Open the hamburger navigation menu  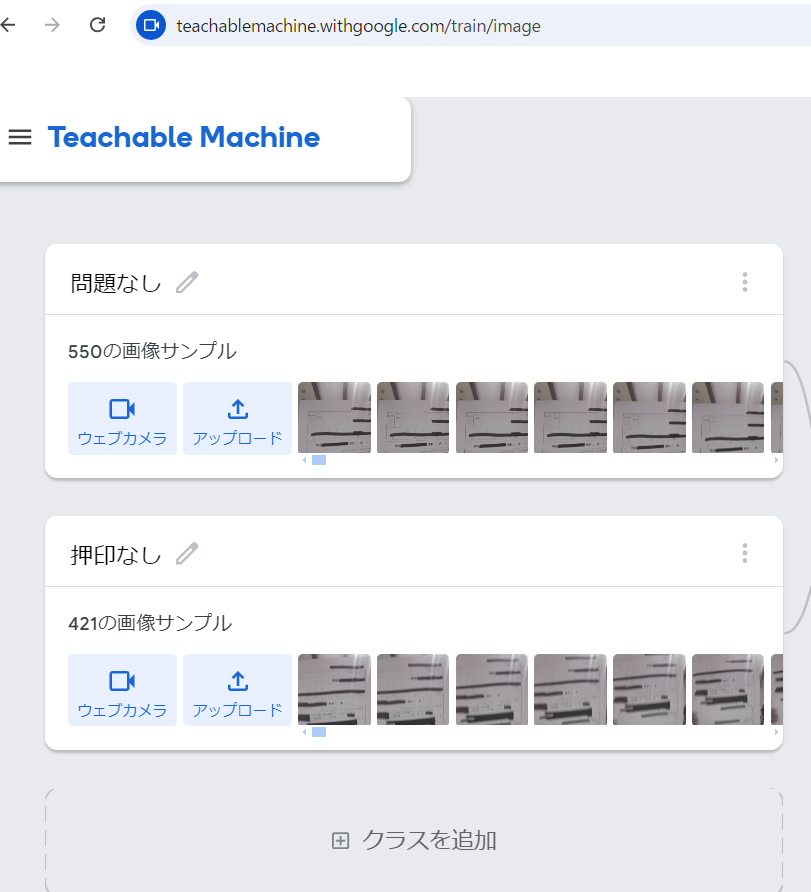[20, 137]
